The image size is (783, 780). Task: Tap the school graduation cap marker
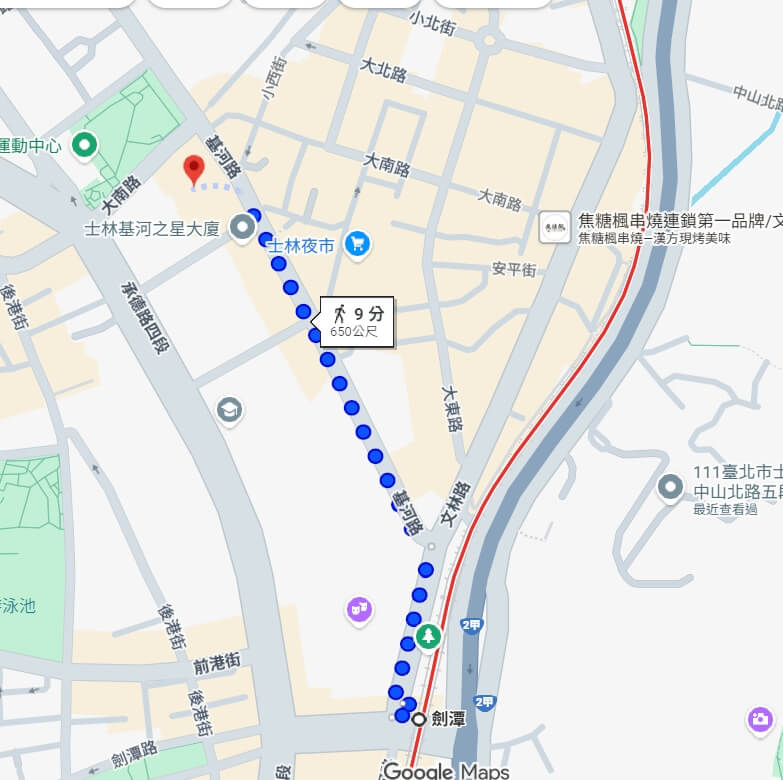(x=230, y=410)
